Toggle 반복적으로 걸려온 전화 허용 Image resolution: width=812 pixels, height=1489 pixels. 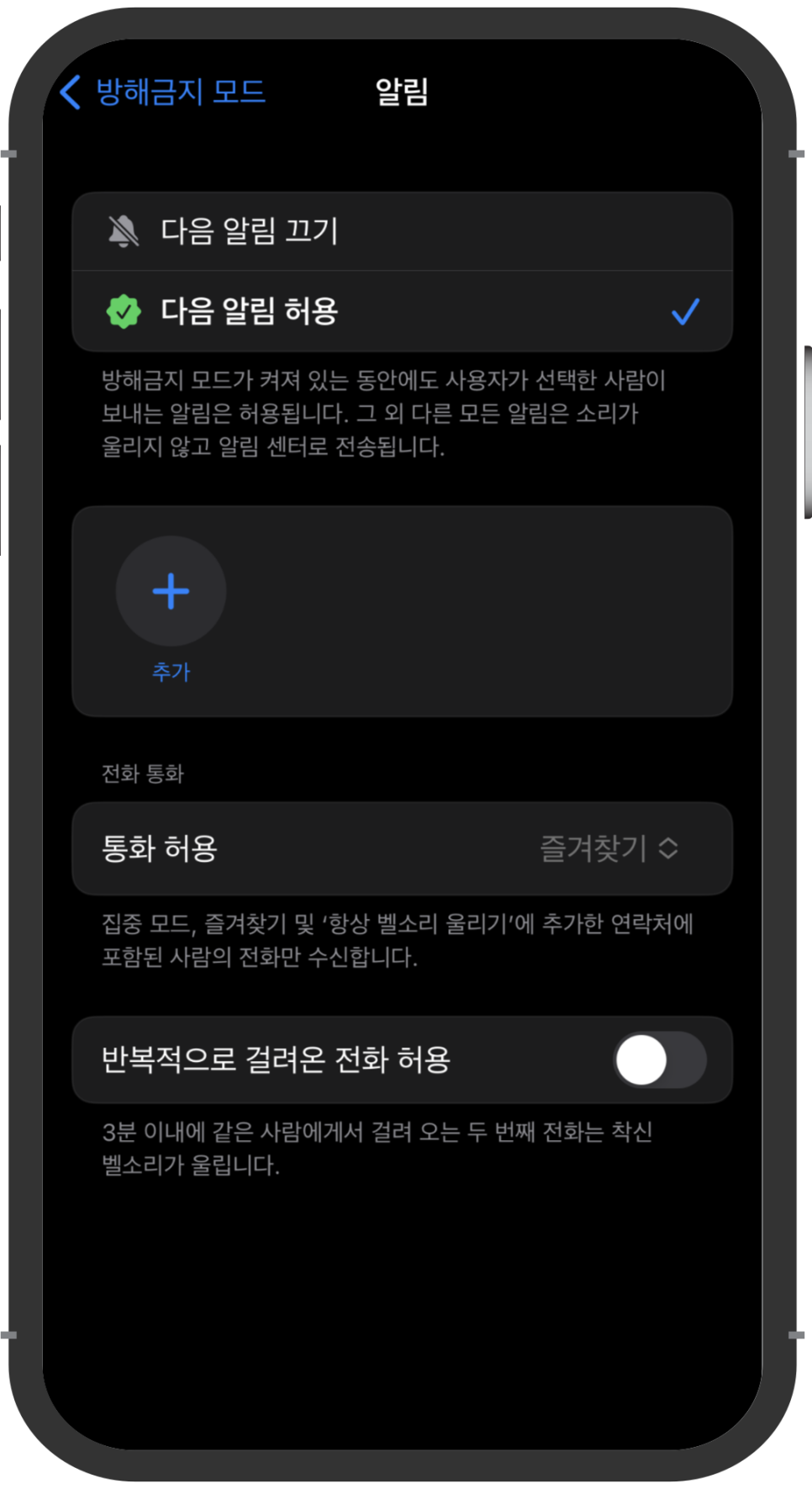tap(659, 1059)
